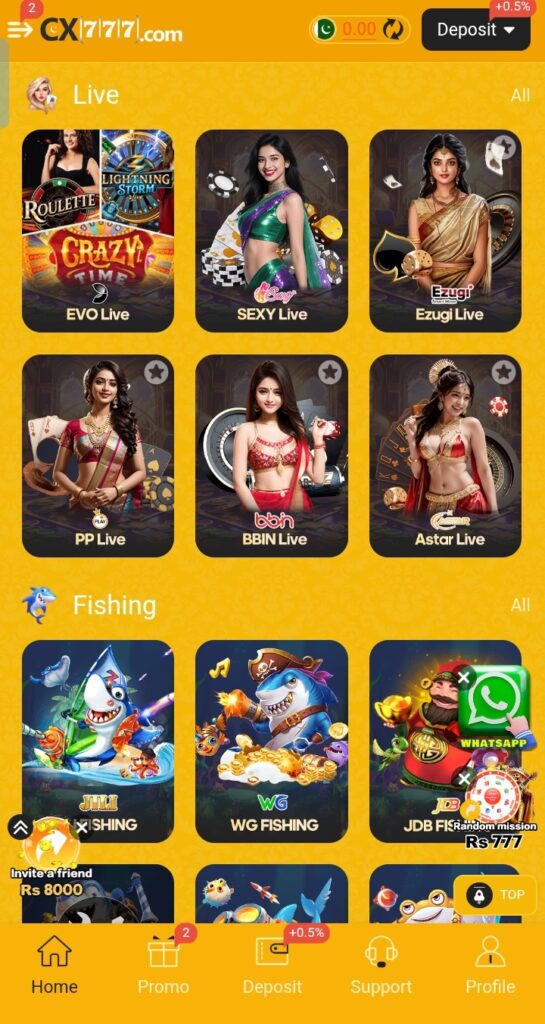Screen dimensions: 545x1024
Task: Open the side menu button
Action: [x=20, y=30]
